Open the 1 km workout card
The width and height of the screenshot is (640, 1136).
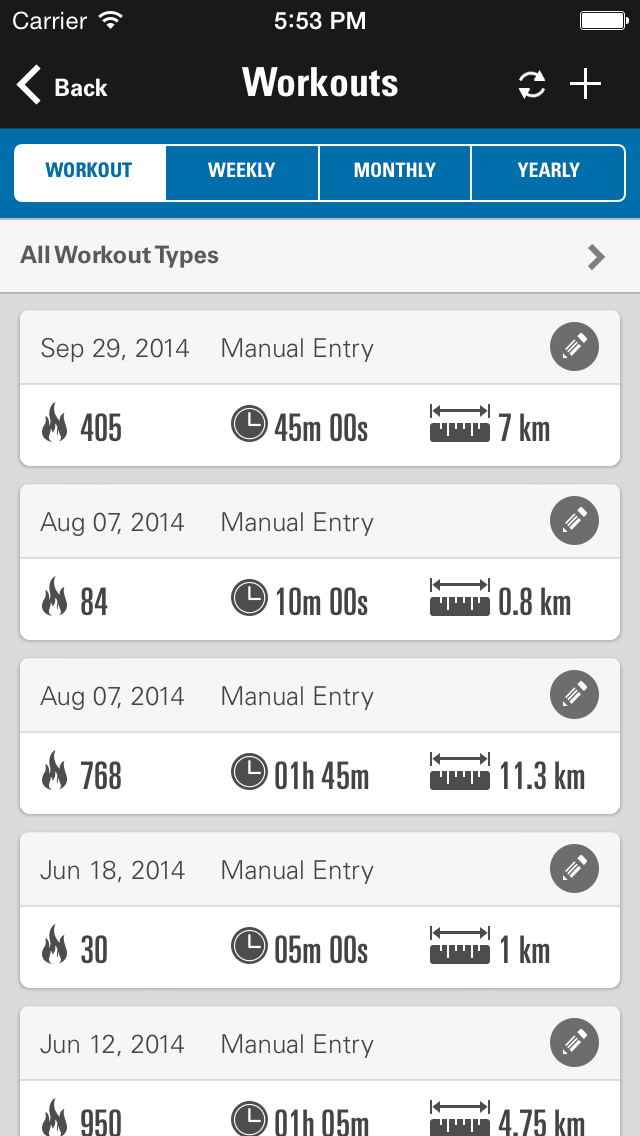(320, 910)
